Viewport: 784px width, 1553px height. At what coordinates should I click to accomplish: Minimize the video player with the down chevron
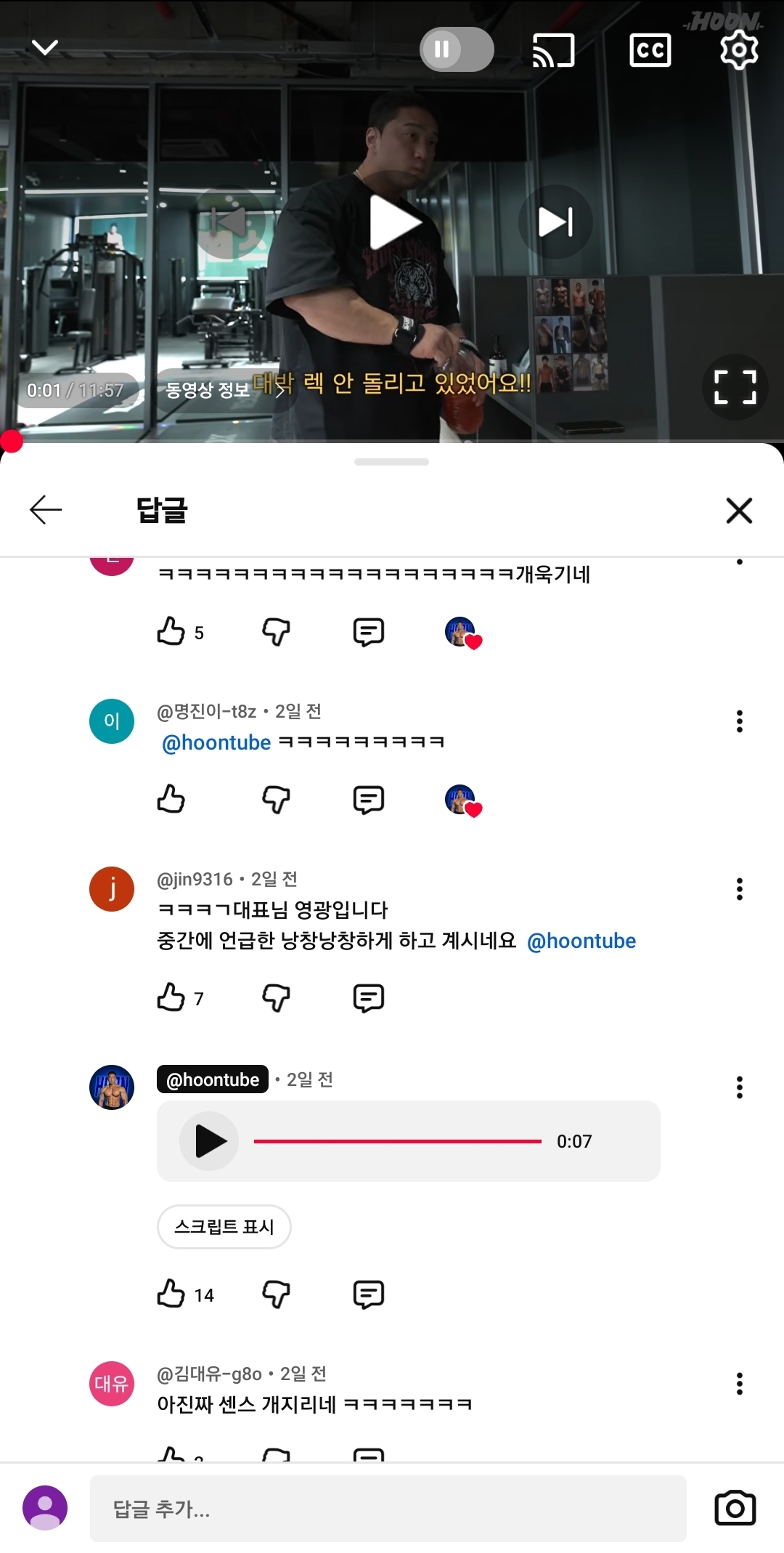tap(45, 48)
